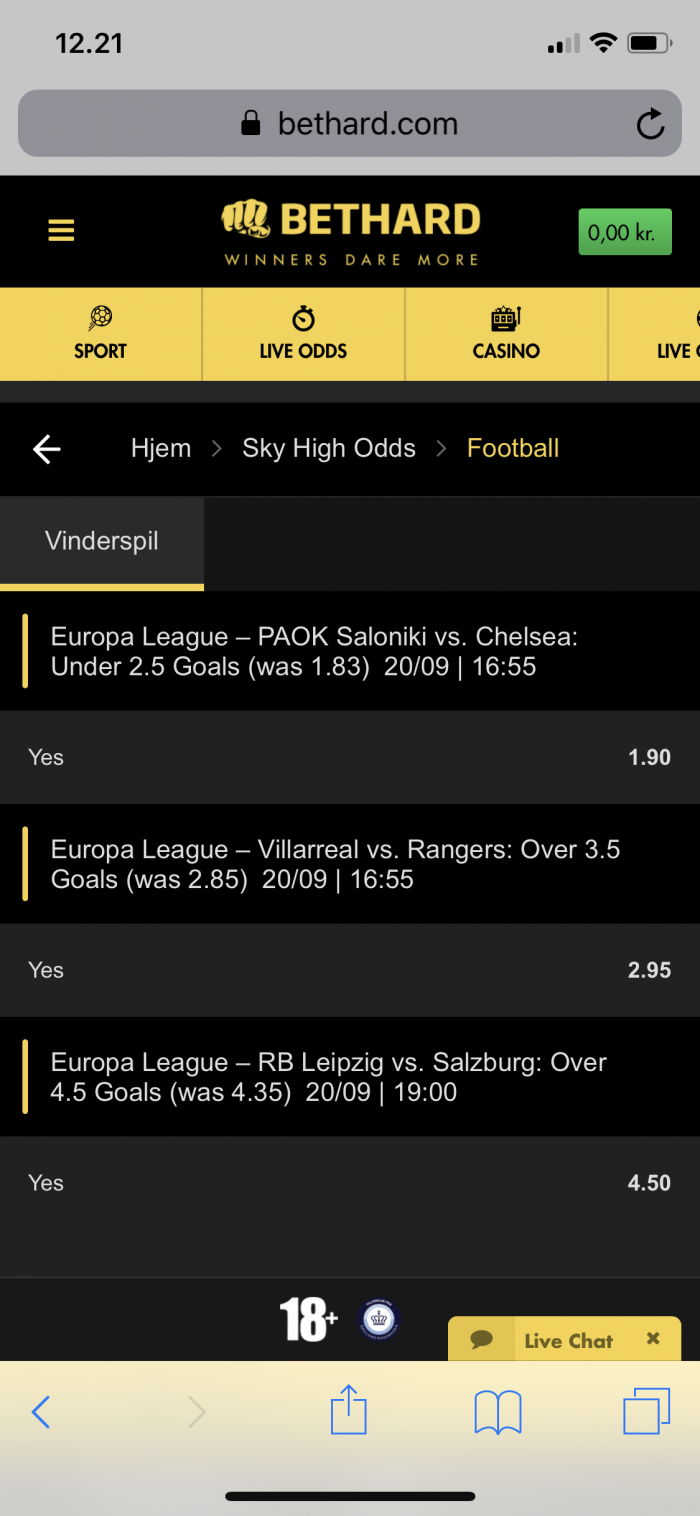The width and height of the screenshot is (700, 1516).
Task: Tap the back arrow beside Hjem
Action: pyautogui.click(x=47, y=449)
